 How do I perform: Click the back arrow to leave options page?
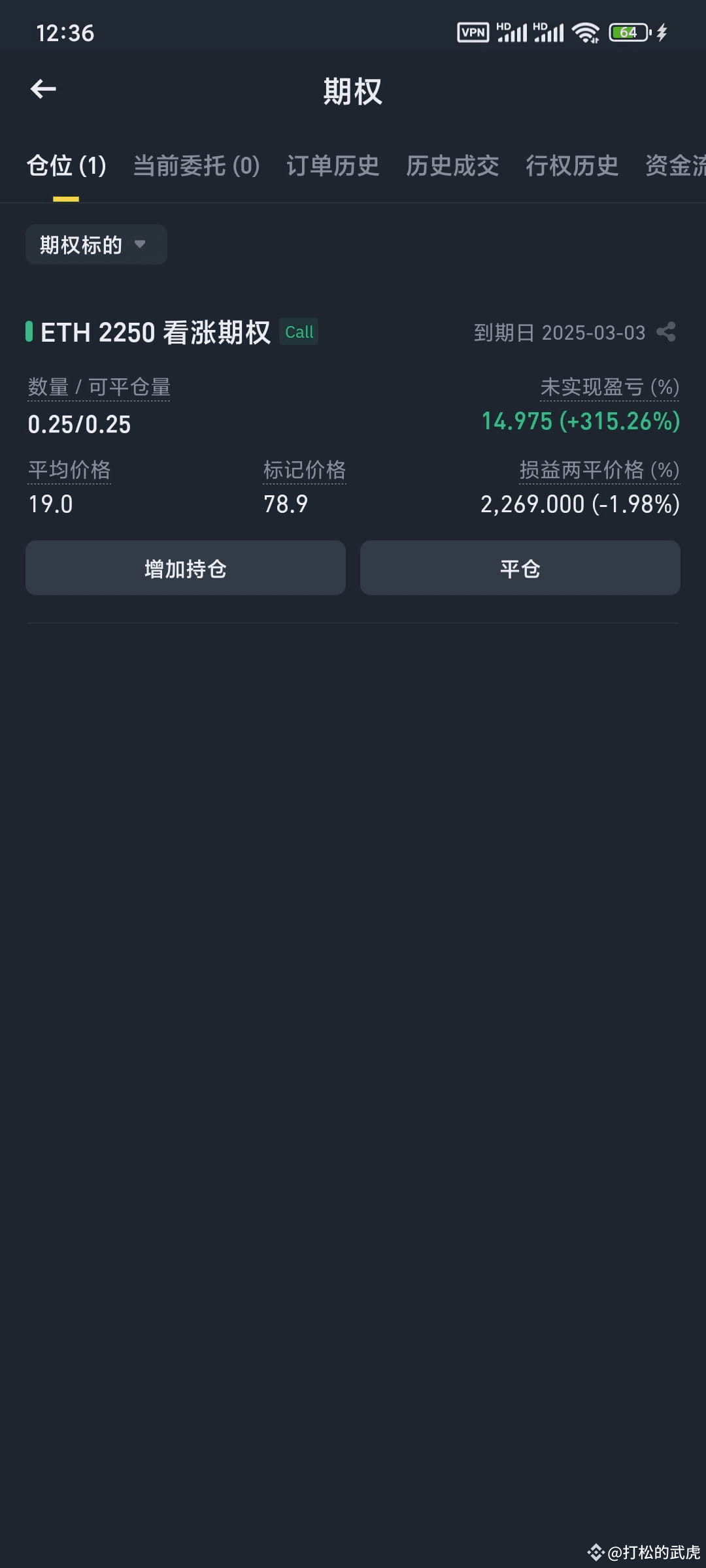click(43, 89)
